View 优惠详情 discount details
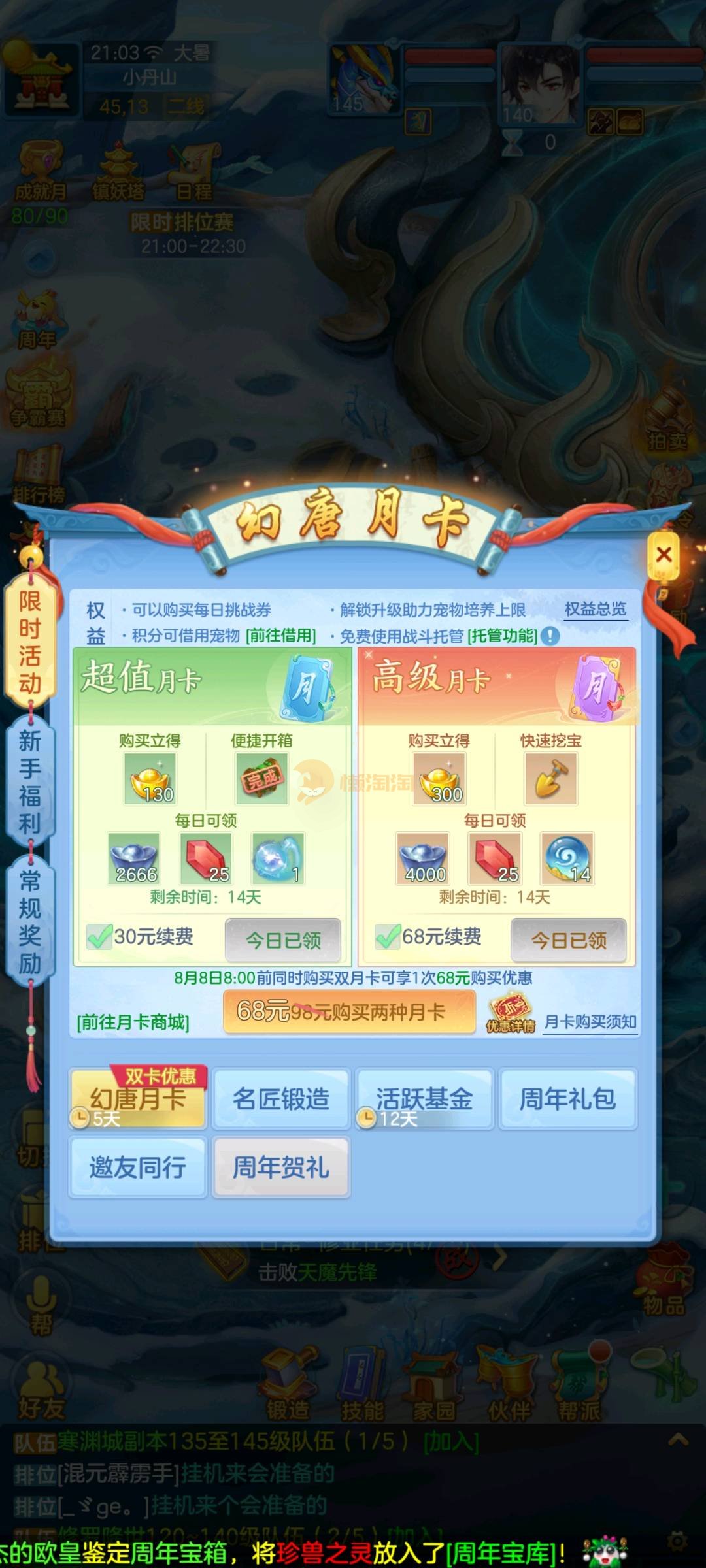 click(x=510, y=1015)
